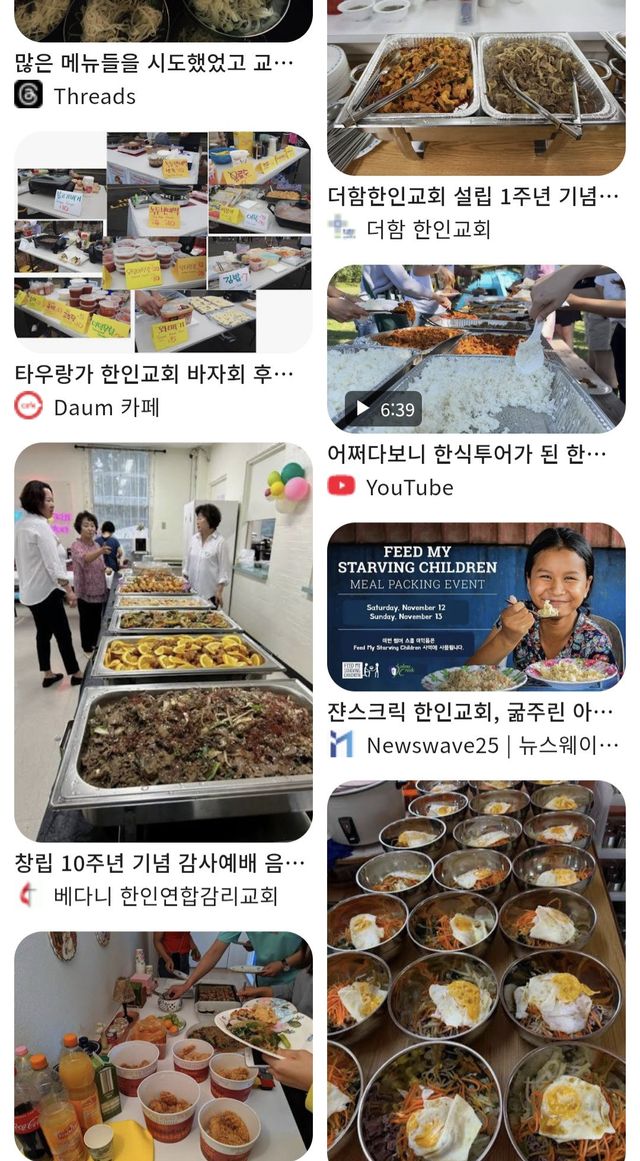
Task: Open the photo with snack cups and juice bottles
Action: tap(163, 1044)
